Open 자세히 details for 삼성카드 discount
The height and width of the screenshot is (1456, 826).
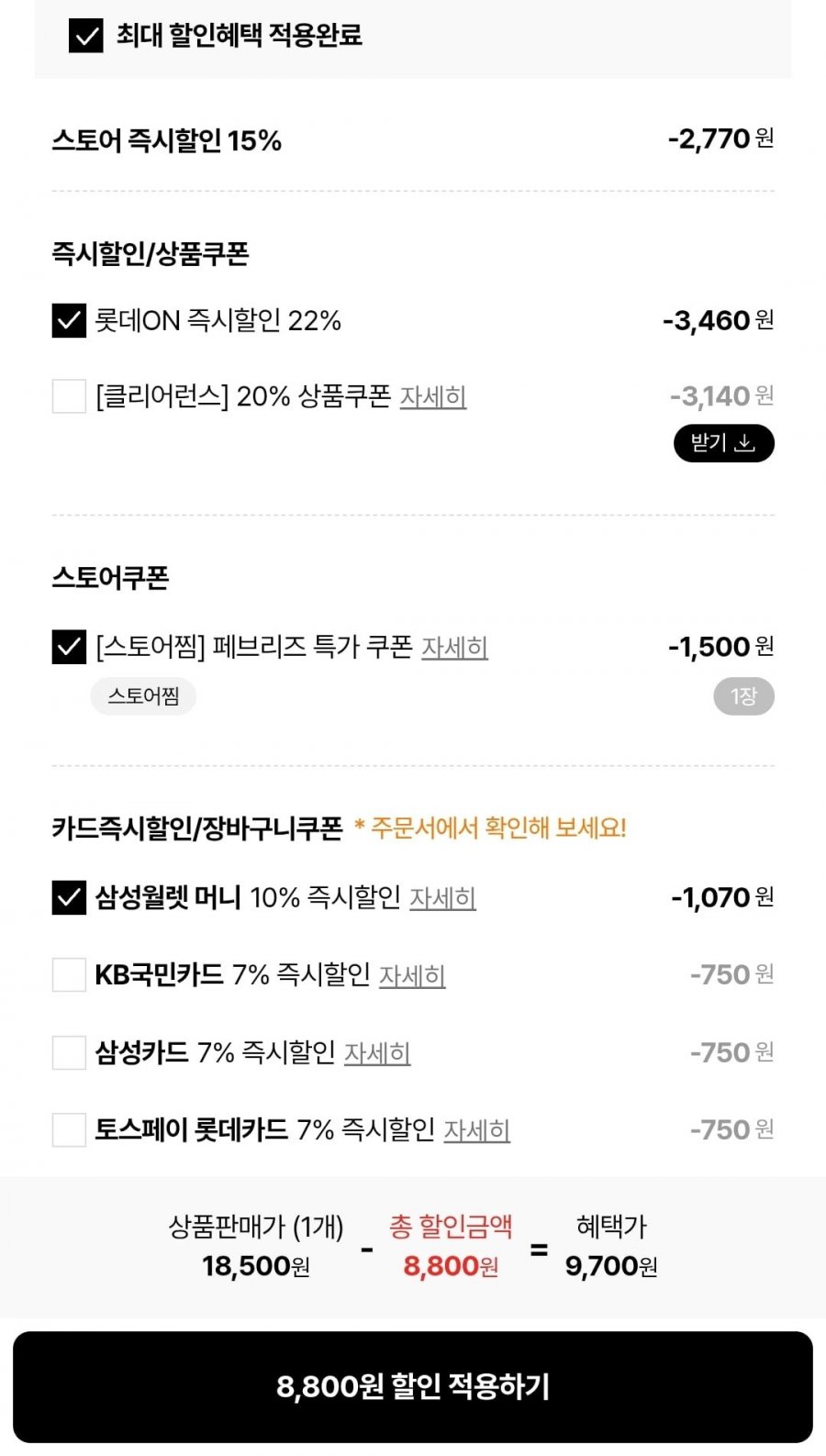[x=377, y=1053]
